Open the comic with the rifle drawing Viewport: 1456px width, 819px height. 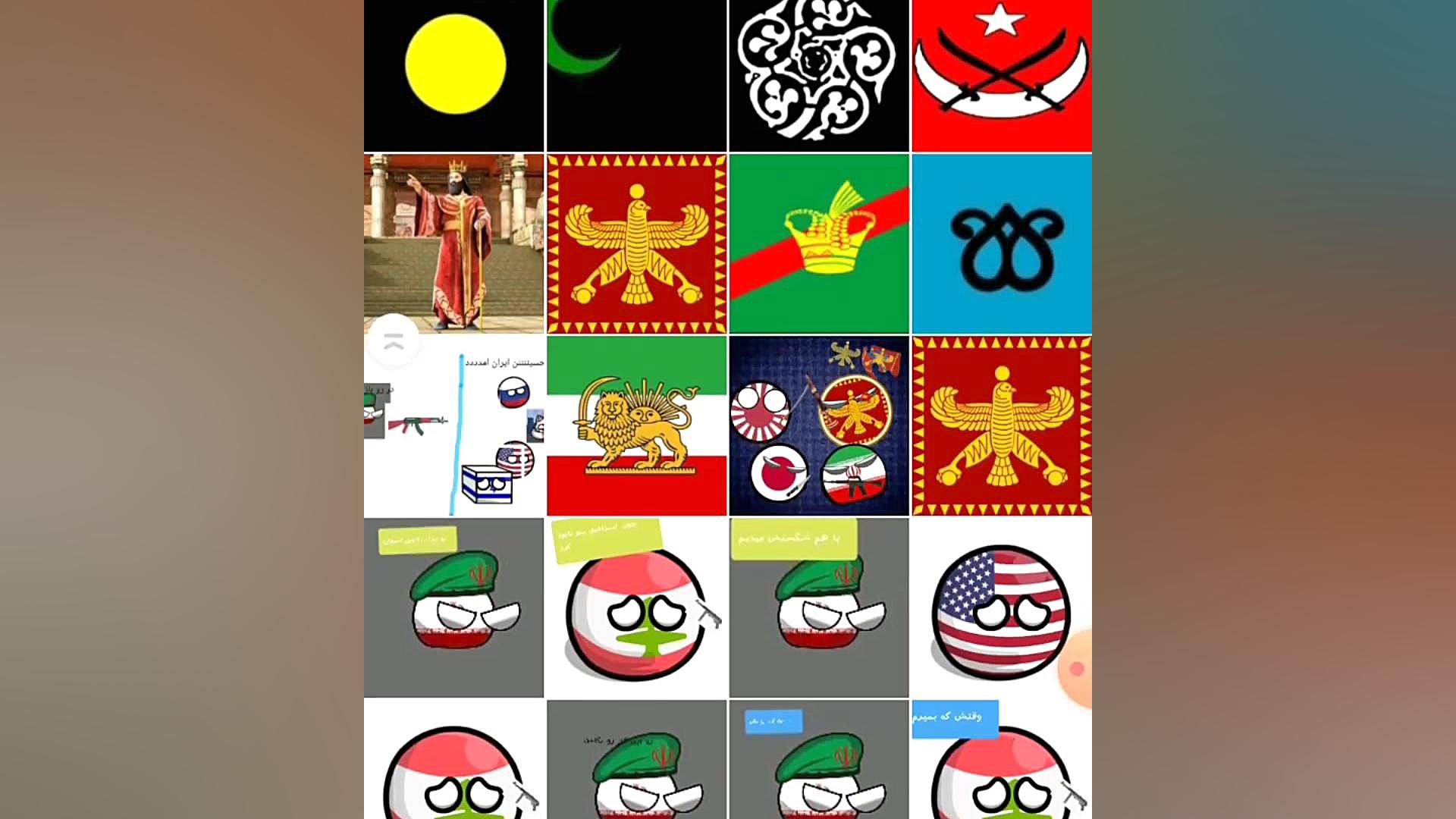453,440
